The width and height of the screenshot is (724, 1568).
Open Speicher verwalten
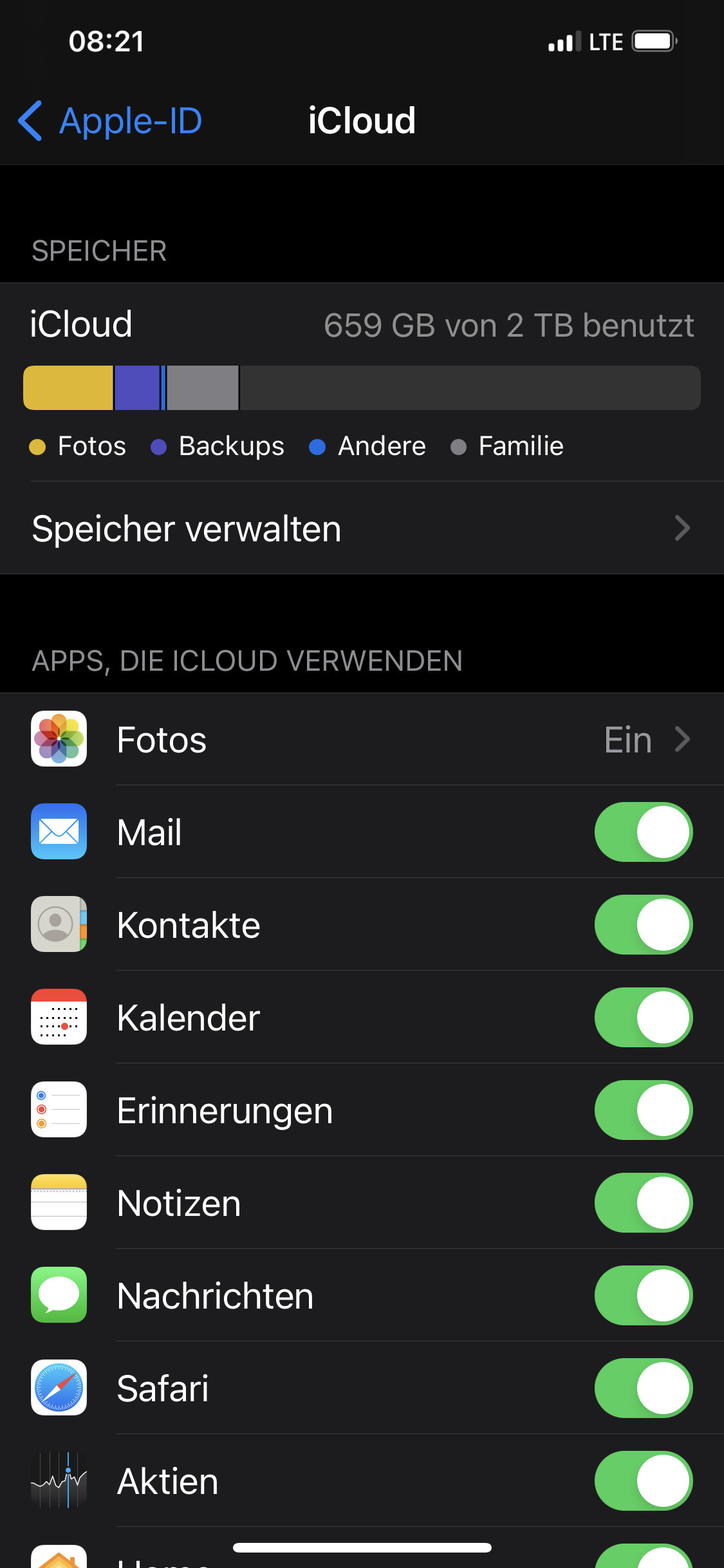click(x=360, y=528)
